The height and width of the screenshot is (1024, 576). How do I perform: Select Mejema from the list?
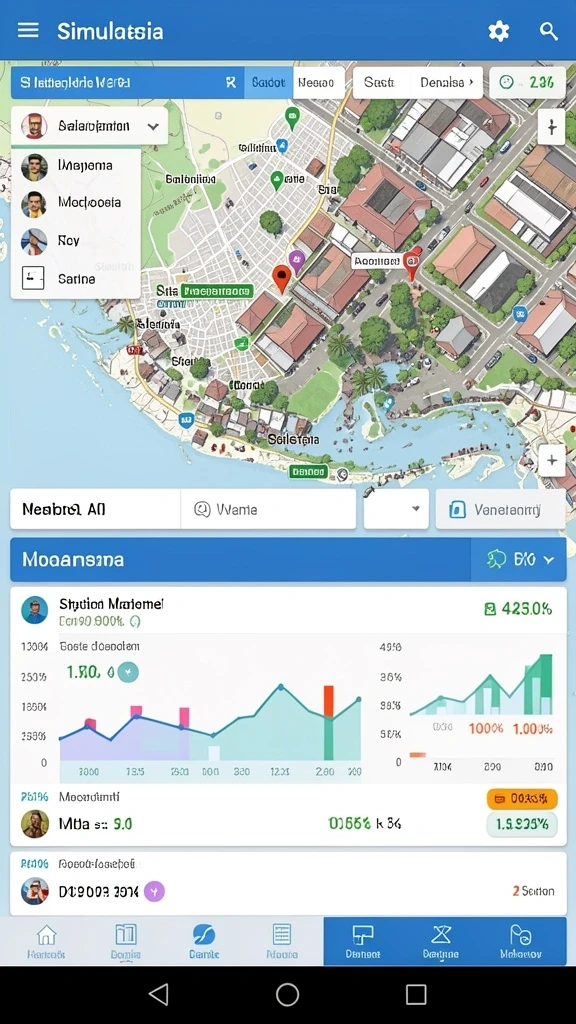tap(75, 166)
